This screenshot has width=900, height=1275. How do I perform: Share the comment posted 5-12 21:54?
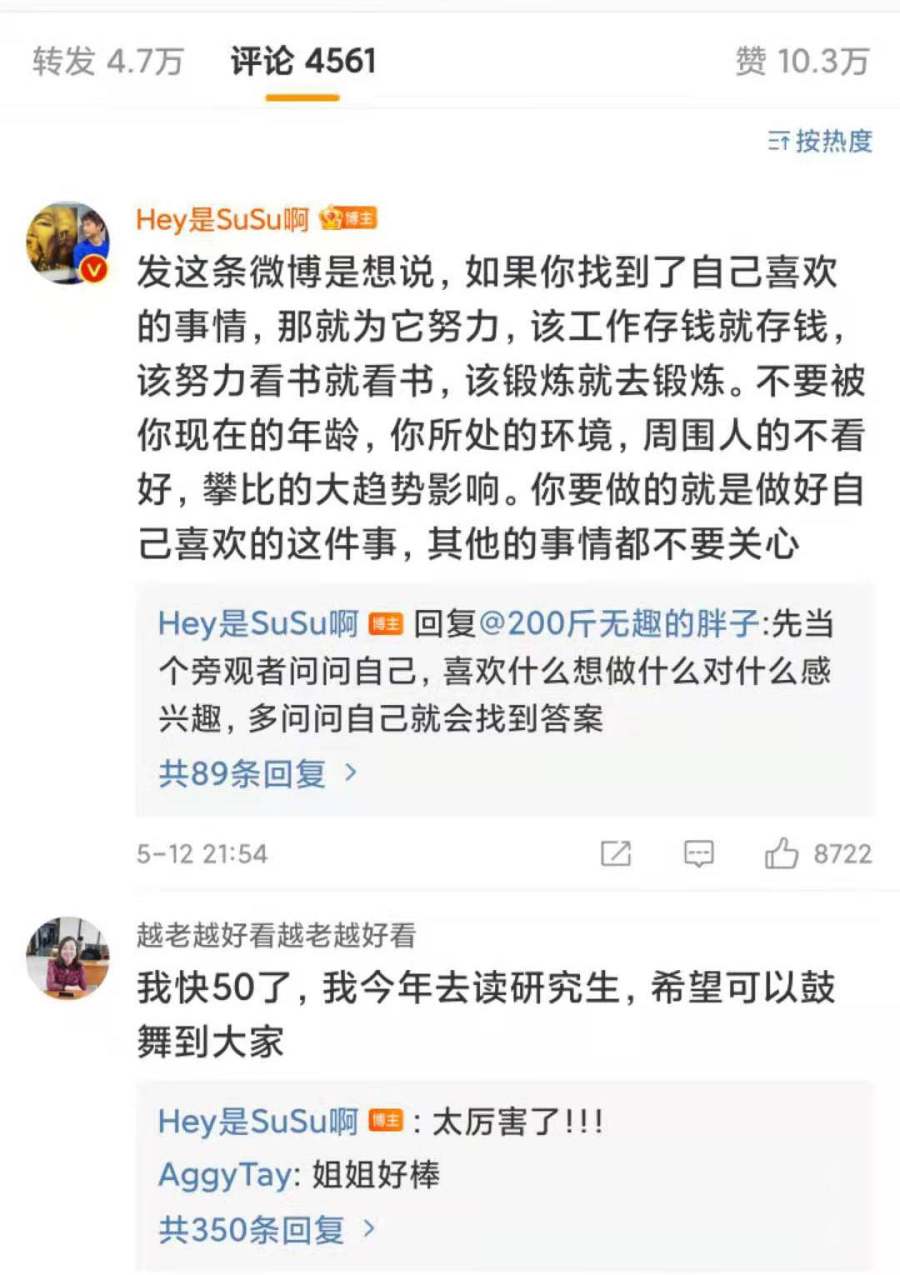[x=615, y=854]
